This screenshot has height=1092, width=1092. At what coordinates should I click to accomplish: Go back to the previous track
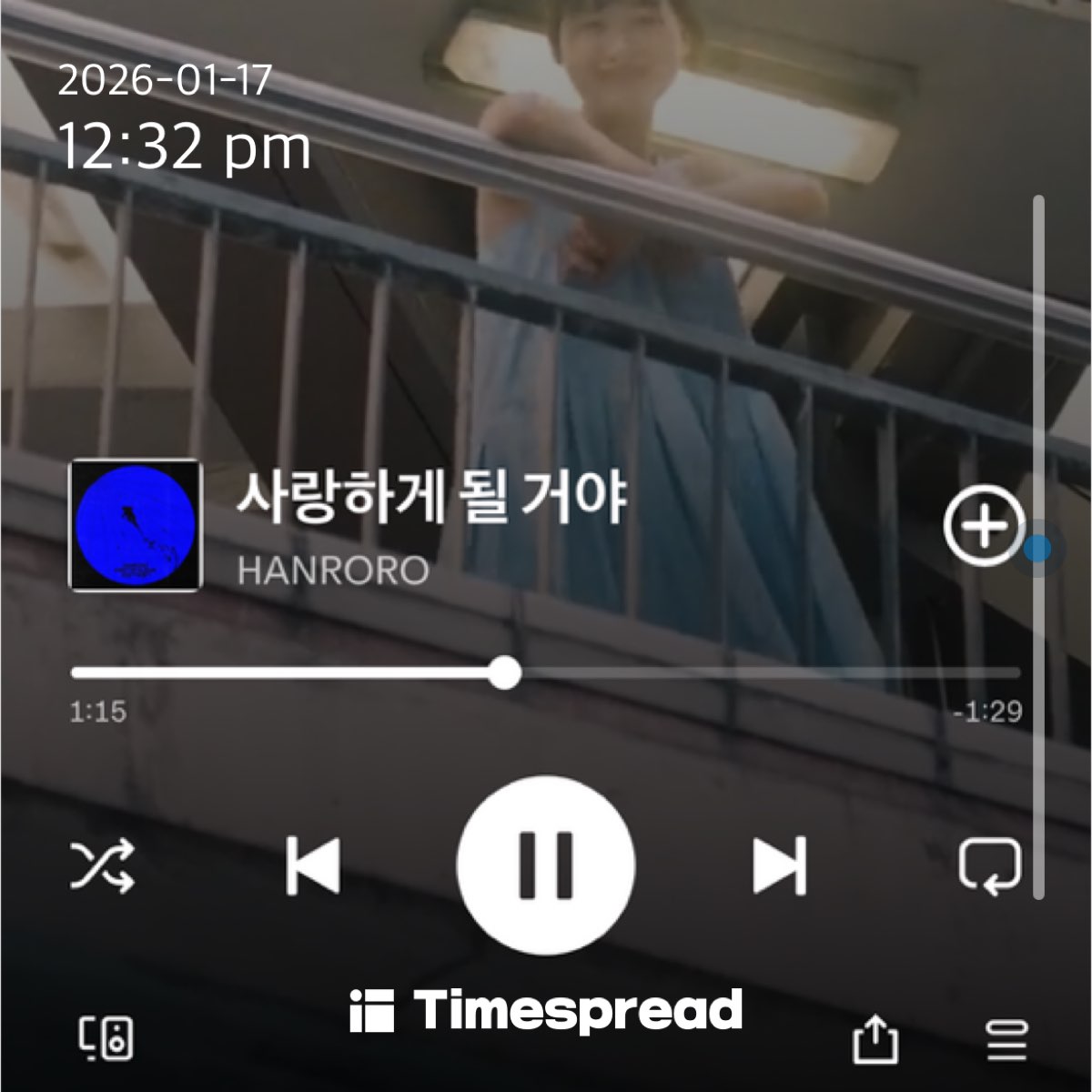tap(312, 865)
